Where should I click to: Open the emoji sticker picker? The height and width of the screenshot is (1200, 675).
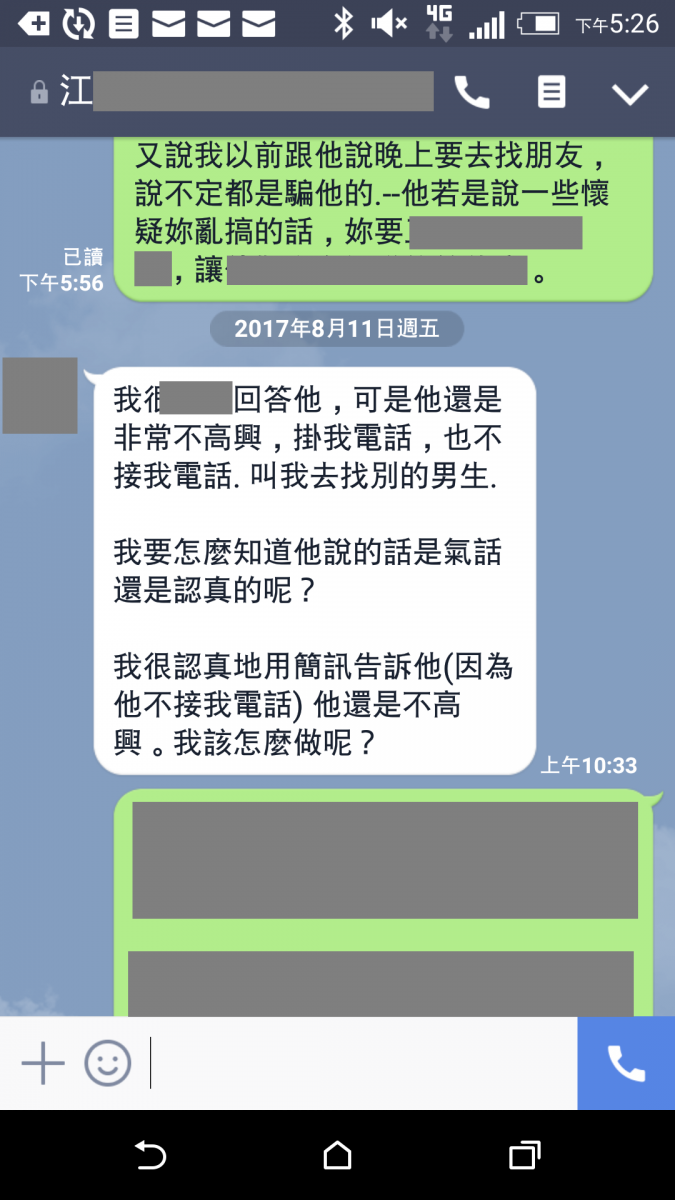pyautogui.click(x=108, y=1063)
